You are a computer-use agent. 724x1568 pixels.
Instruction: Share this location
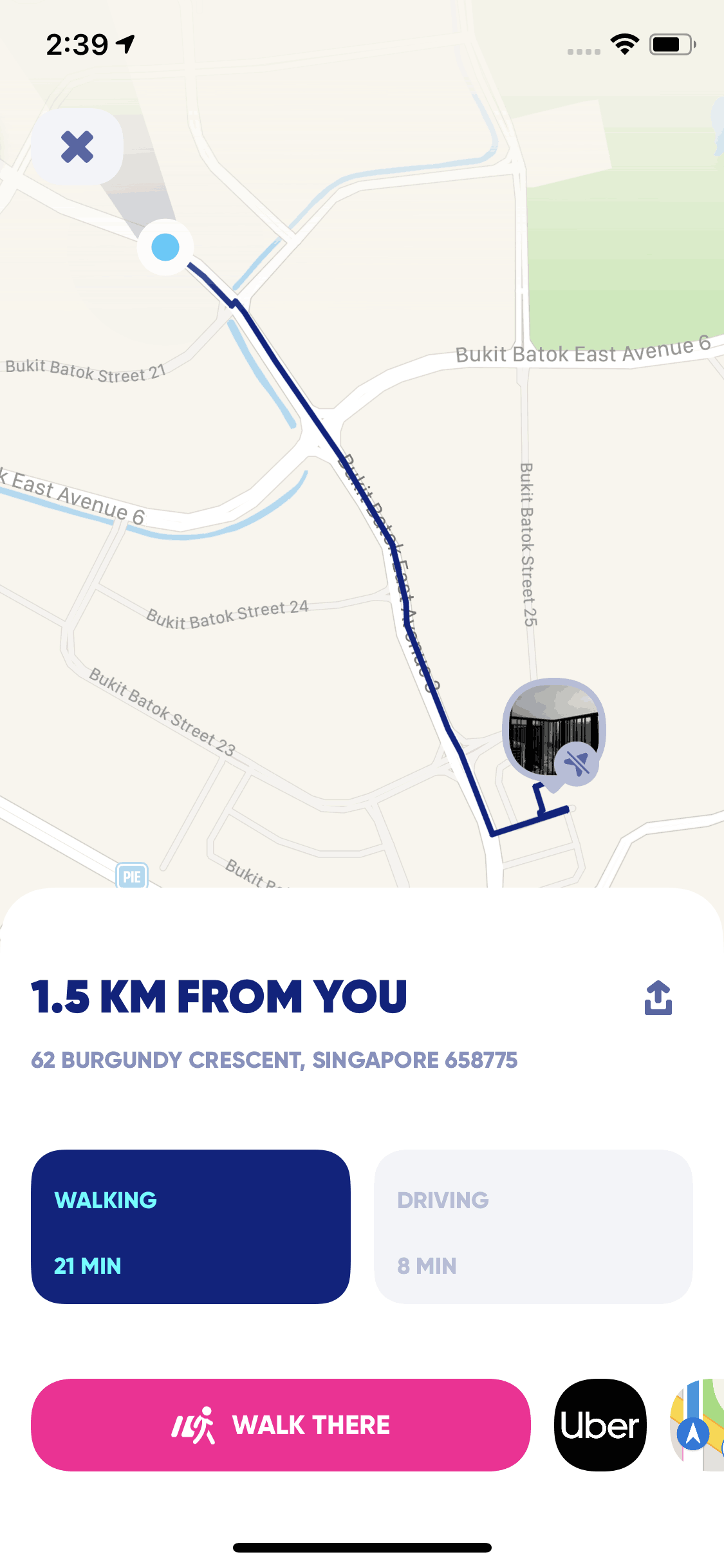tap(658, 998)
